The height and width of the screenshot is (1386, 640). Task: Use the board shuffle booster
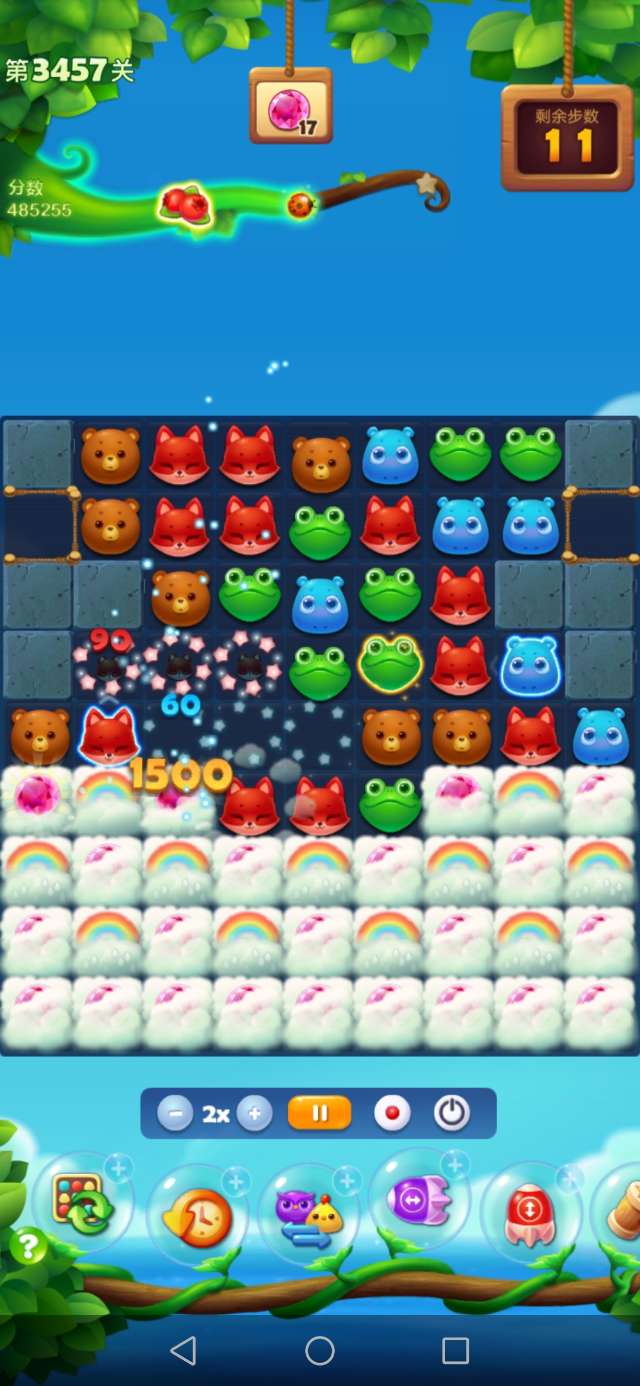pos(82,1203)
